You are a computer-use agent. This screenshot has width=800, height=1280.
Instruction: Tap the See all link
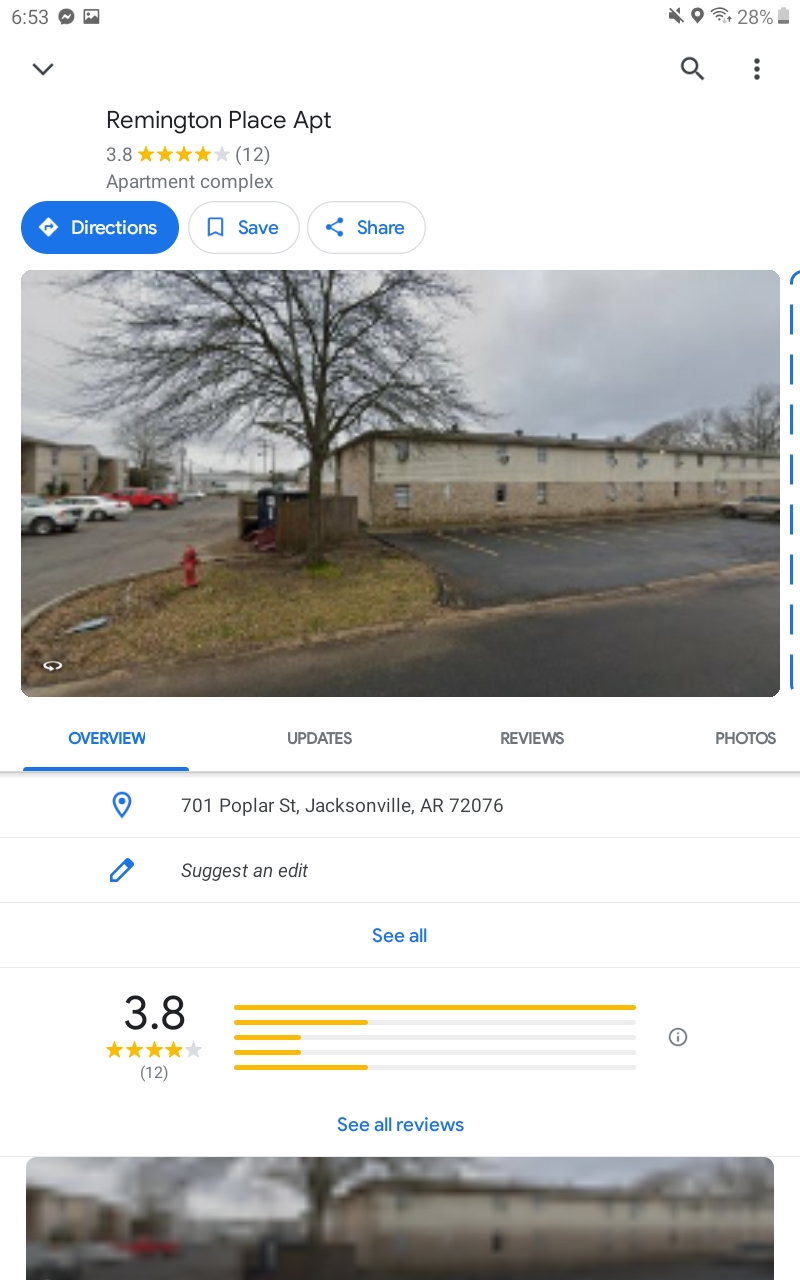point(400,935)
